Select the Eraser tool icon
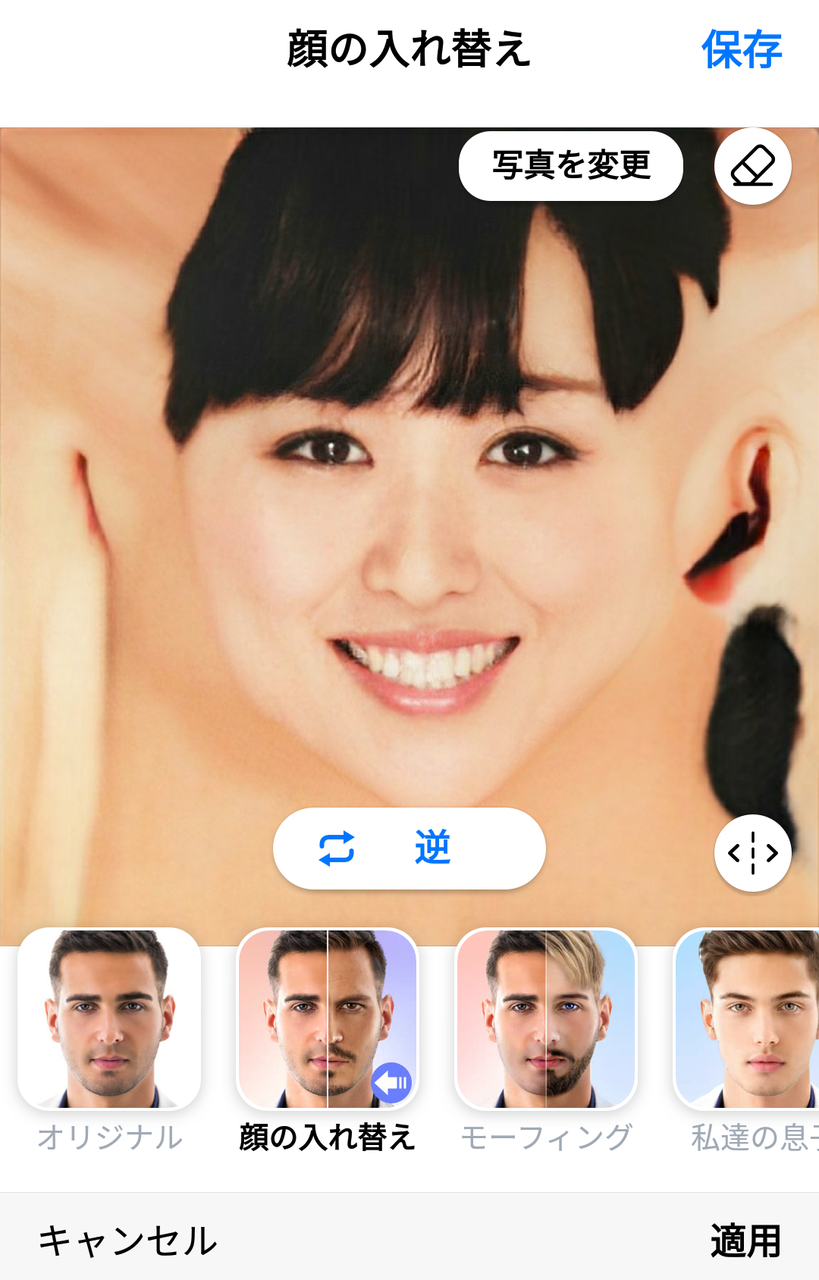This screenshot has width=819, height=1280. click(751, 166)
